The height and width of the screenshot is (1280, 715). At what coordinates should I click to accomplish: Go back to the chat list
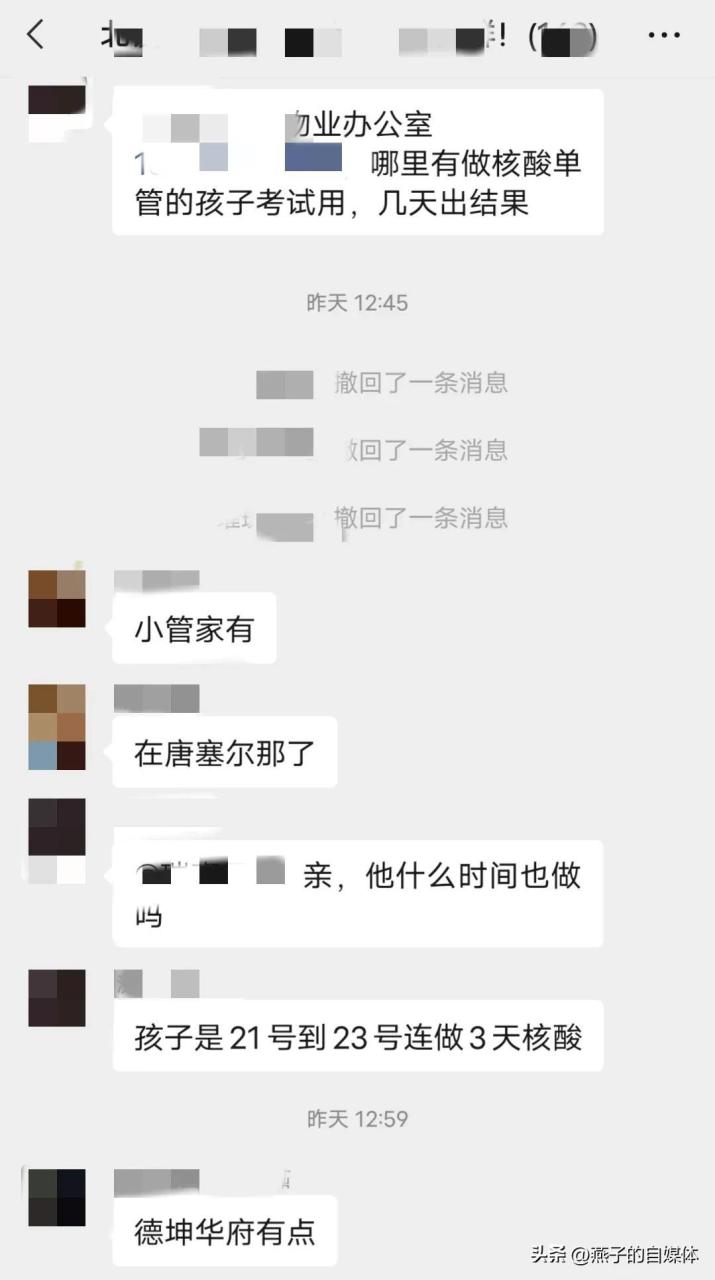pyautogui.click(x=36, y=36)
